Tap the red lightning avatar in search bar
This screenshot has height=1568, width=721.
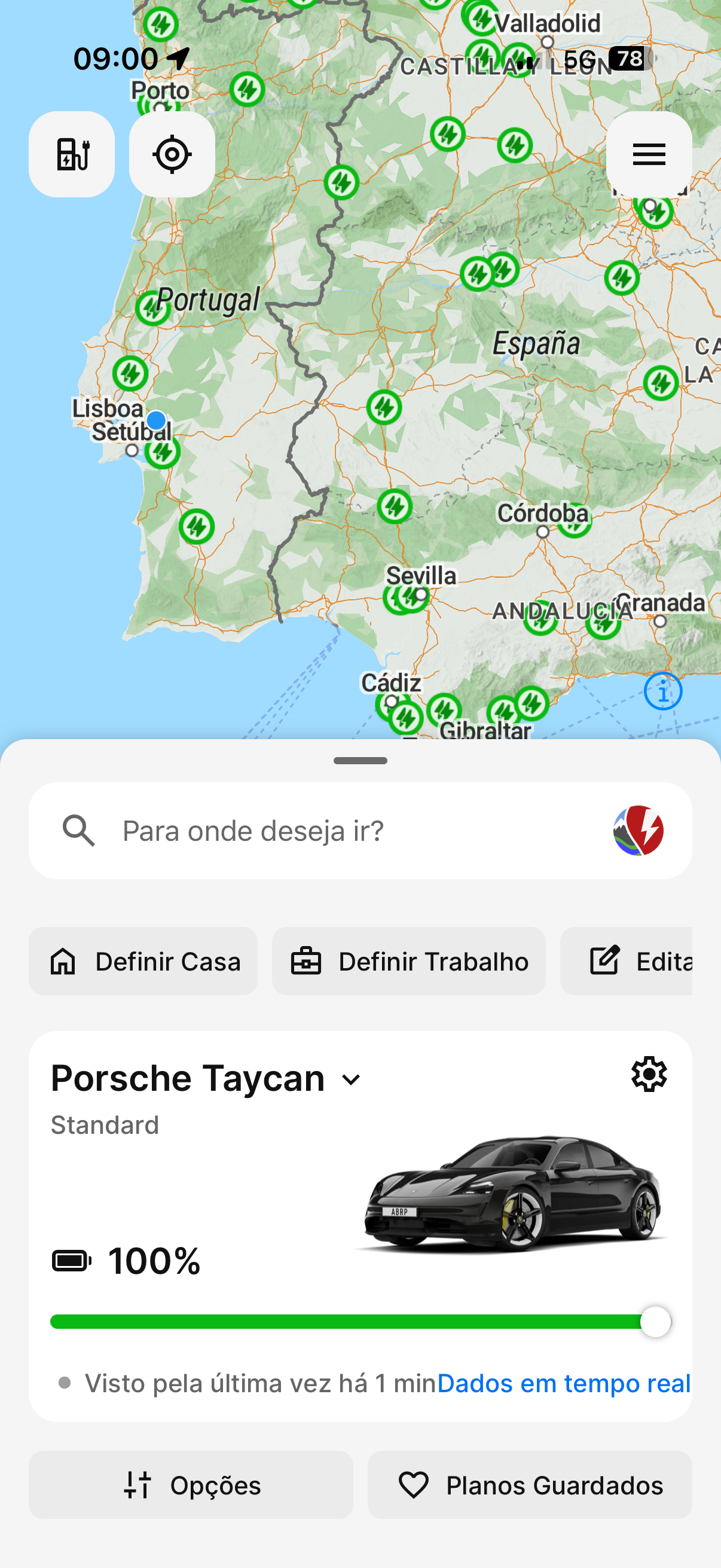[638, 830]
